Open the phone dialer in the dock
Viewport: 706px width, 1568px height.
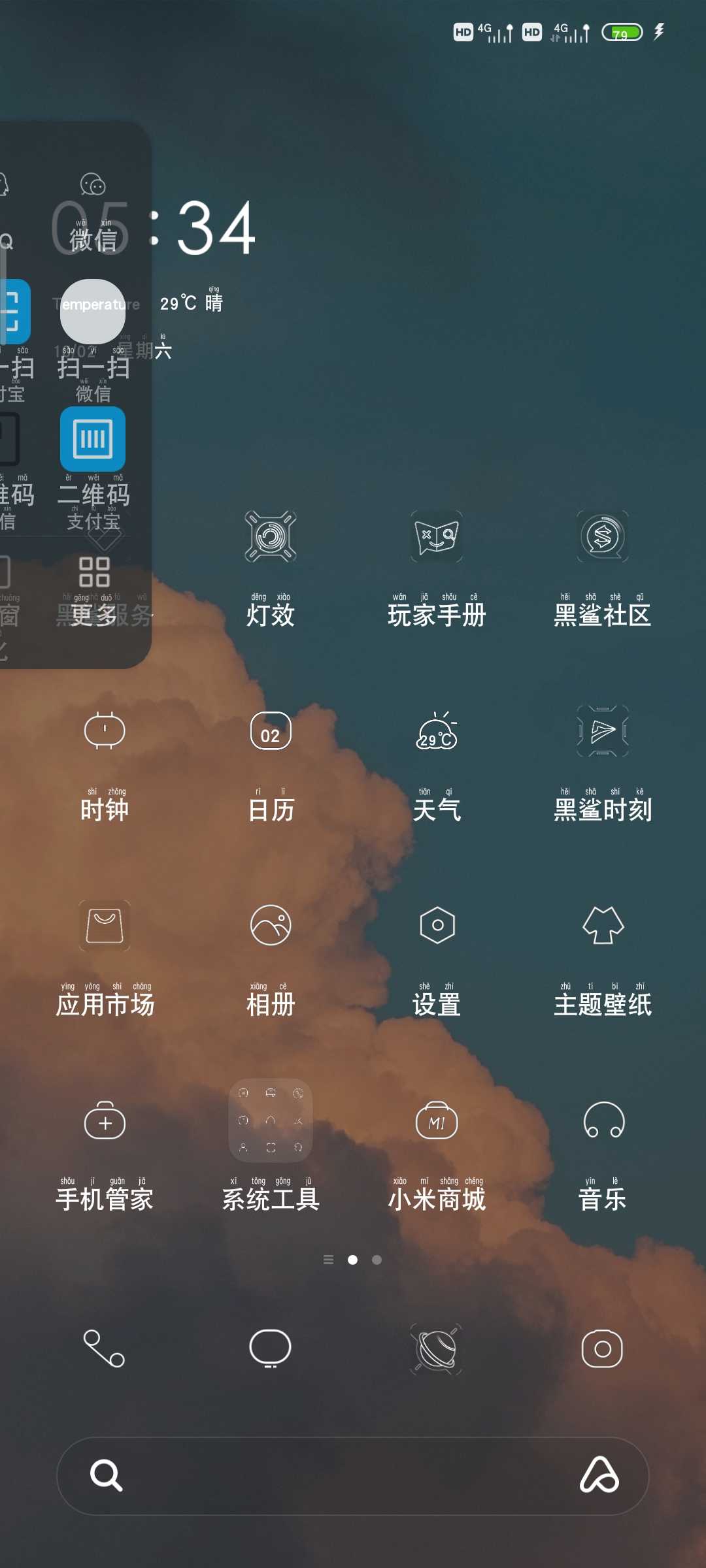click(x=105, y=1348)
